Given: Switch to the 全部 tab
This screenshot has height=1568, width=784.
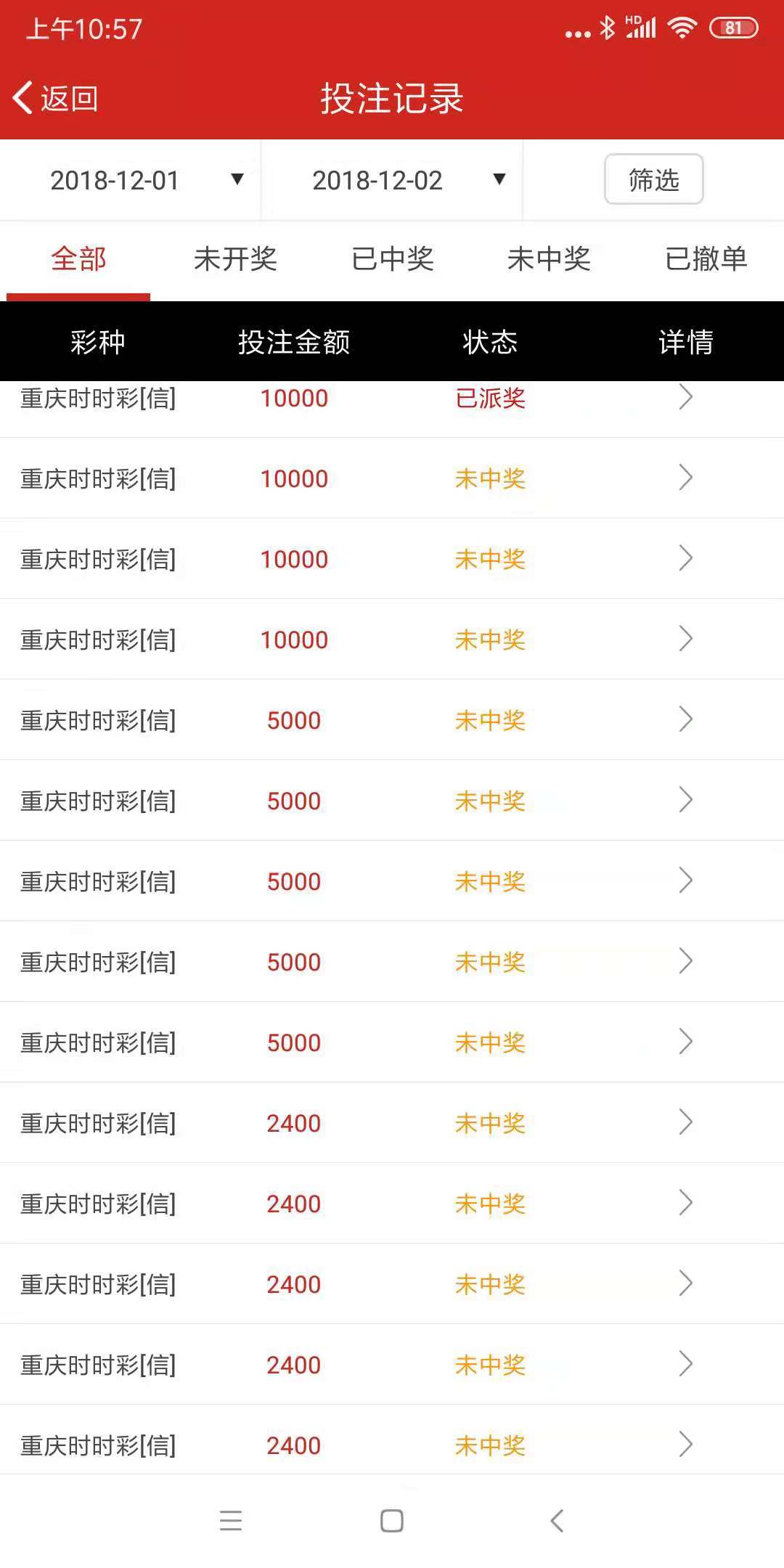Looking at the screenshot, I should coord(78,259).
